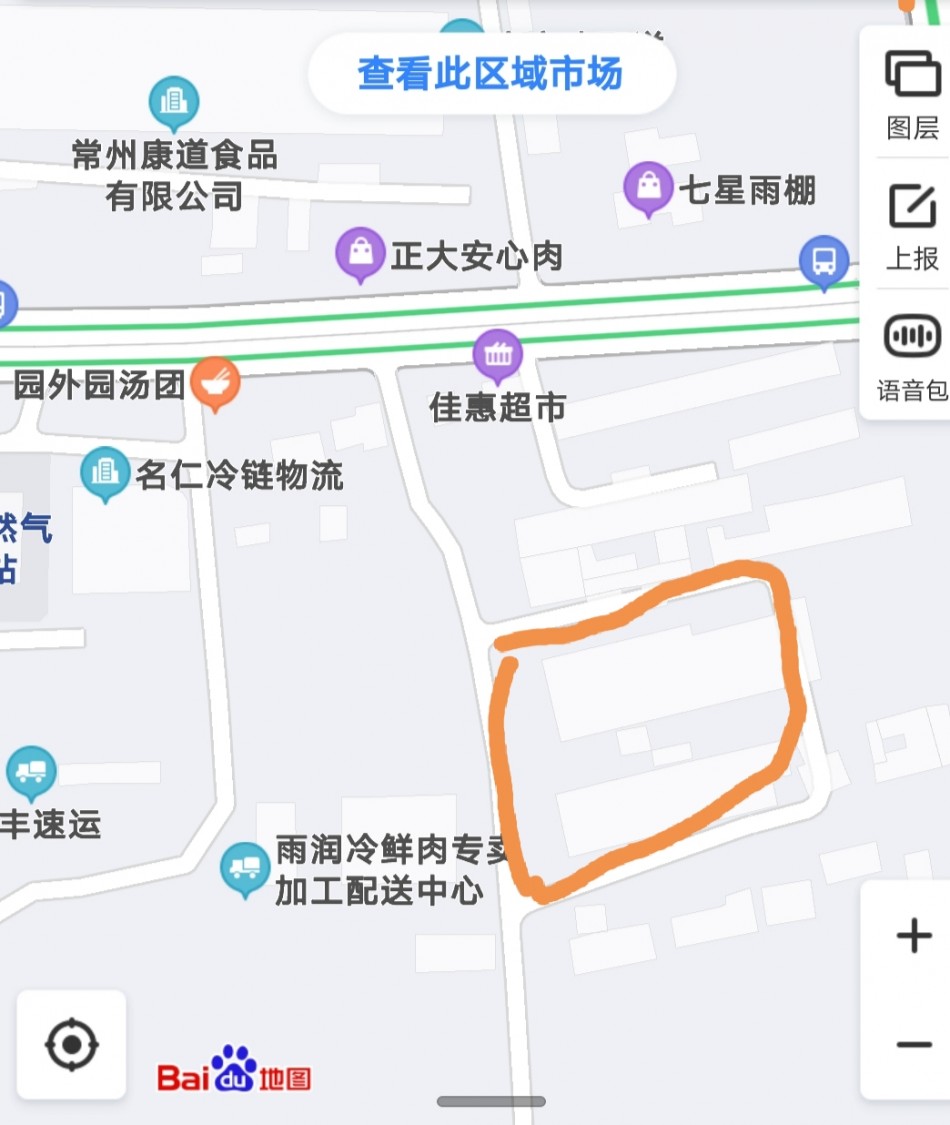Zoom out with the minus button

913,1045
